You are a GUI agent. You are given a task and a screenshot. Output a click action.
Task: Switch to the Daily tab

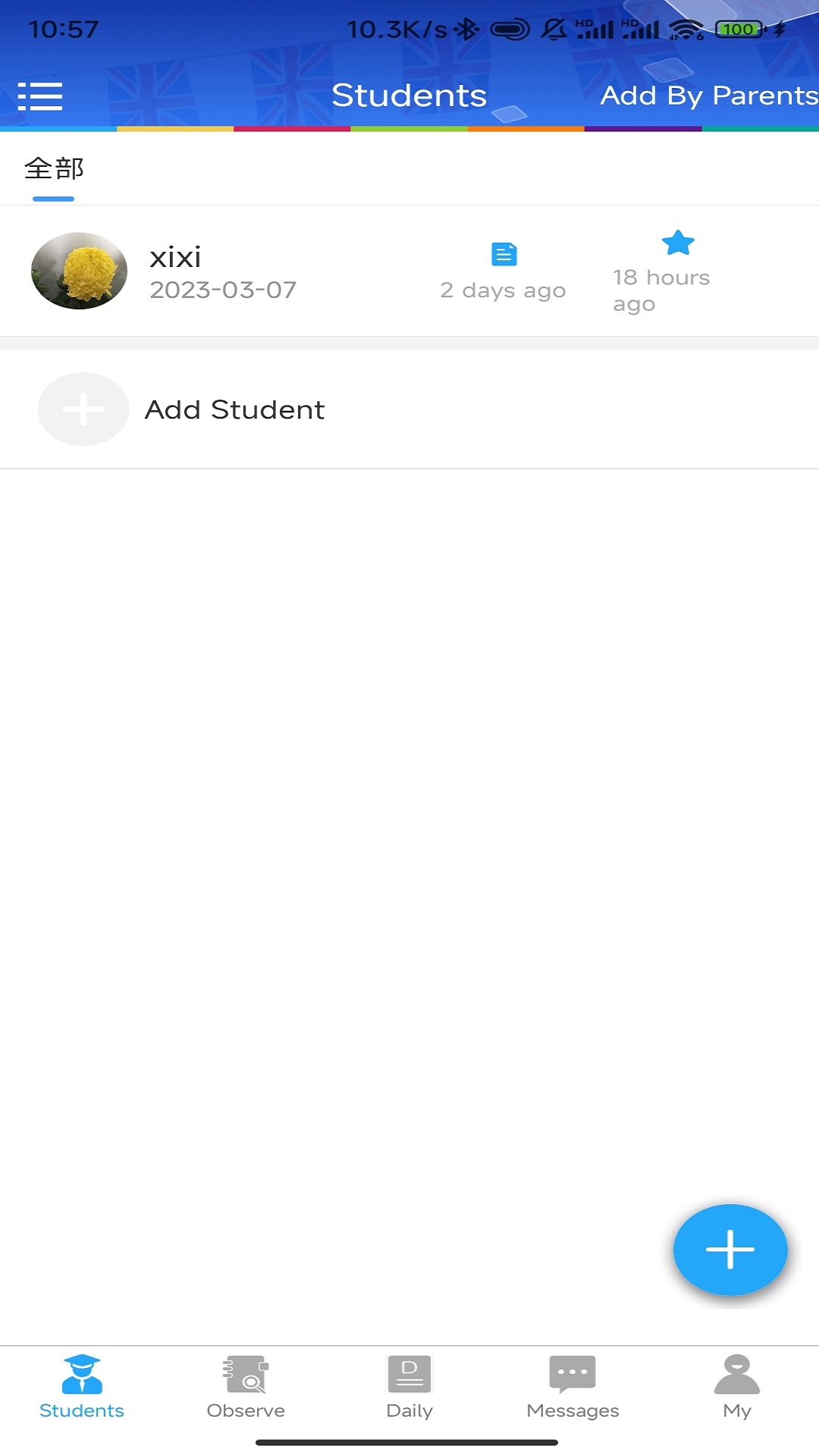pos(409,1388)
